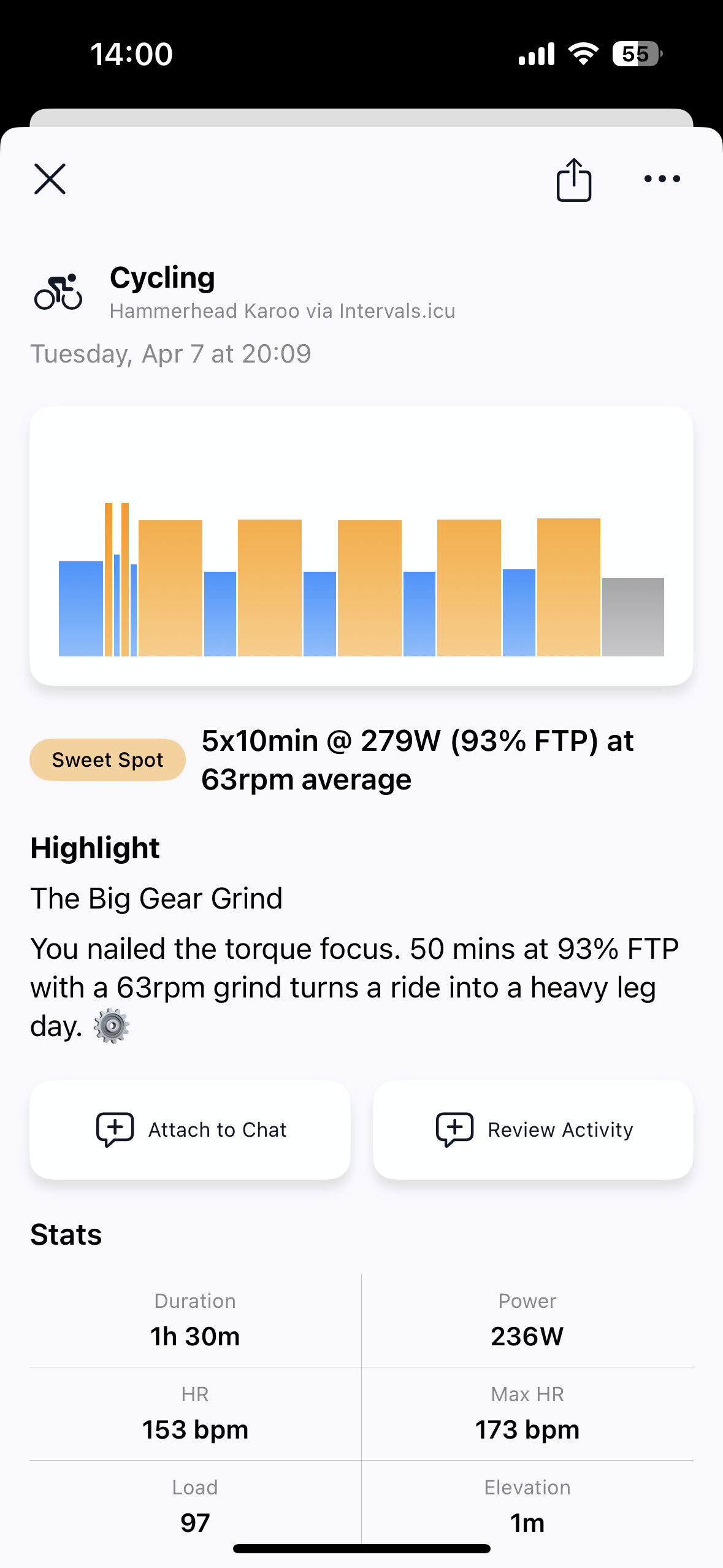Image resolution: width=723 pixels, height=1568 pixels.
Task: Share this cycling activity
Action: (x=573, y=180)
